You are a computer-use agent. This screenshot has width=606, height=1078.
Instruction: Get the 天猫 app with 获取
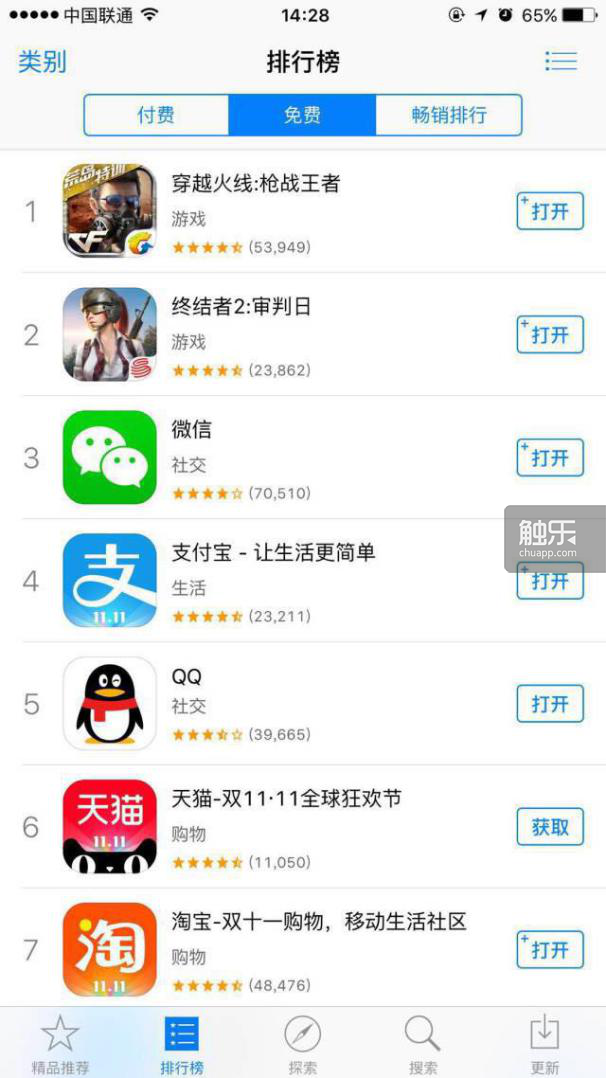(x=549, y=827)
